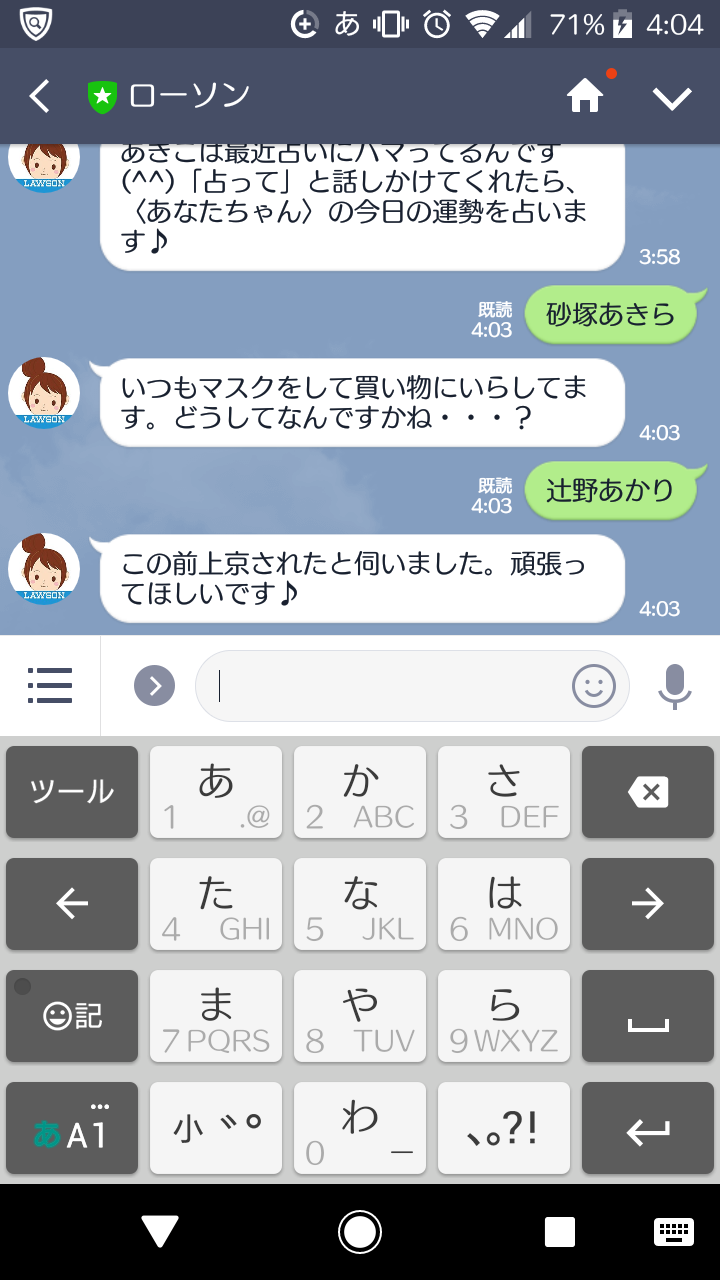This screenshot has height=1280, width=720.
Task: Type the あ key
Action: pyautogui.click(x=216, y=792)
